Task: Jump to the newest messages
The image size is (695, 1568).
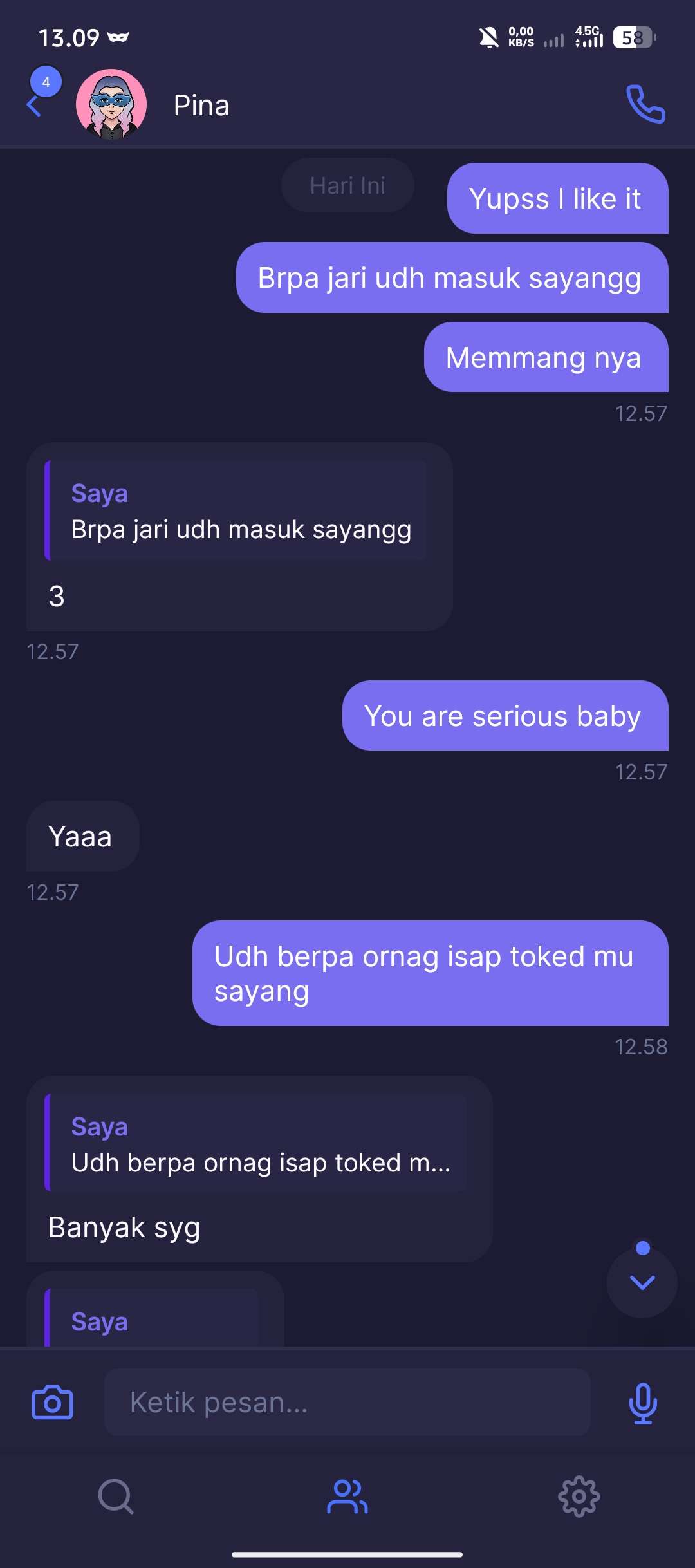Action: coord(642,1283)
